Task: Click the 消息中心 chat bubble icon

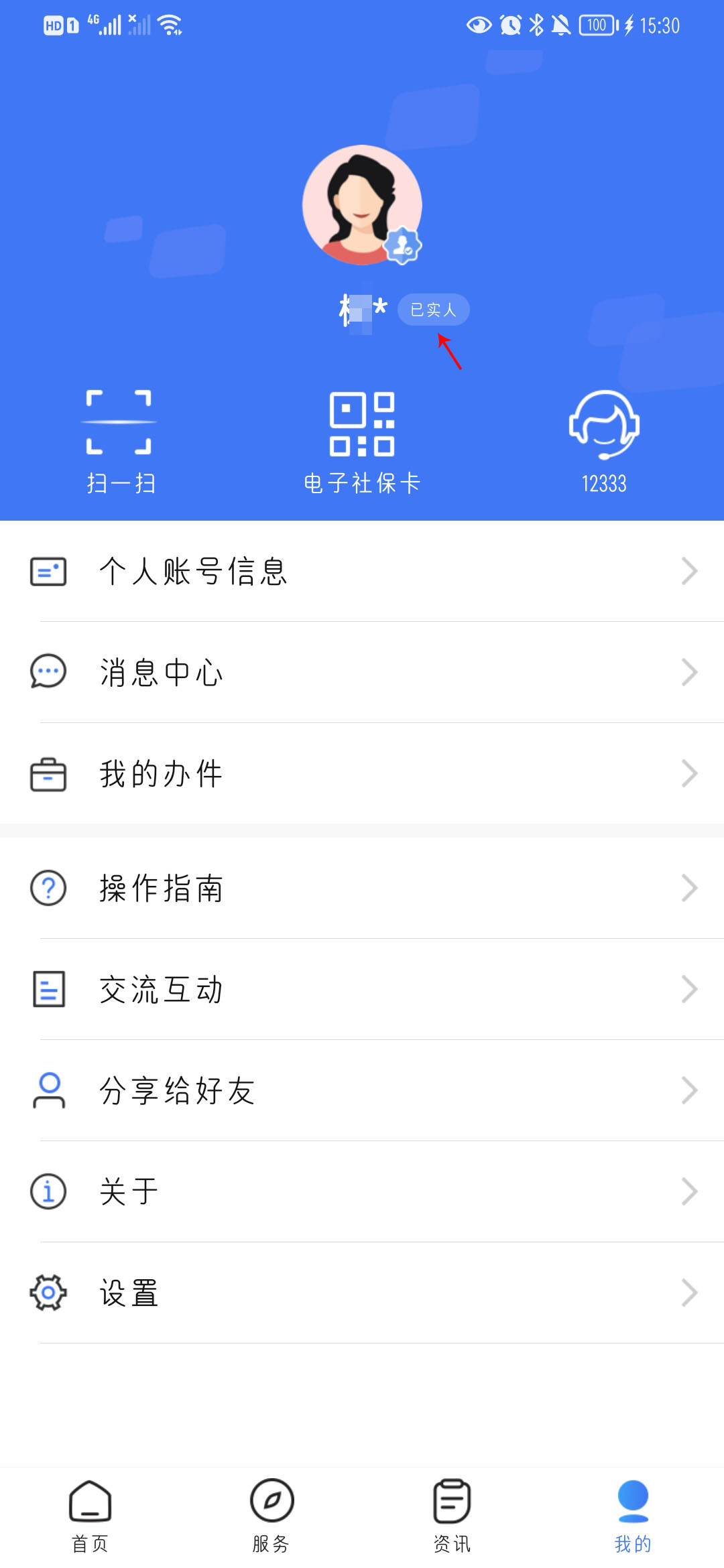Action: (47, 673)
